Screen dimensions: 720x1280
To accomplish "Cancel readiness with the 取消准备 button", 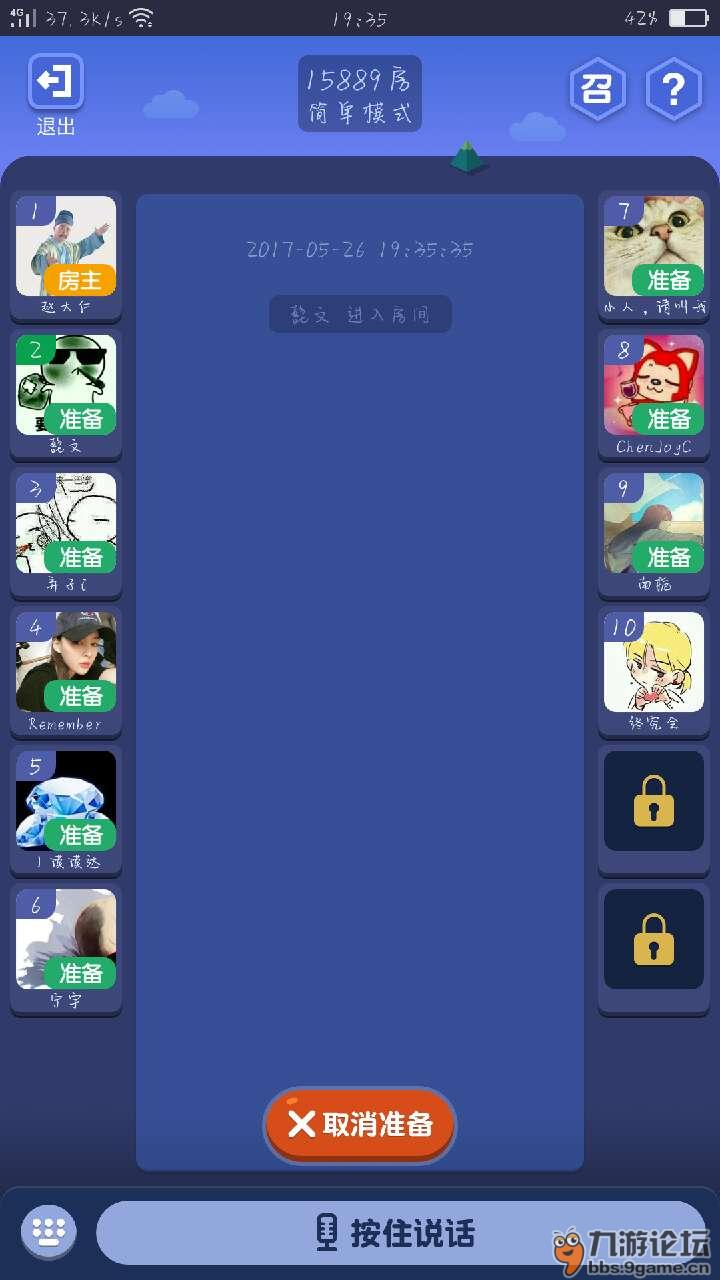I will click(x=360, y=1125).
